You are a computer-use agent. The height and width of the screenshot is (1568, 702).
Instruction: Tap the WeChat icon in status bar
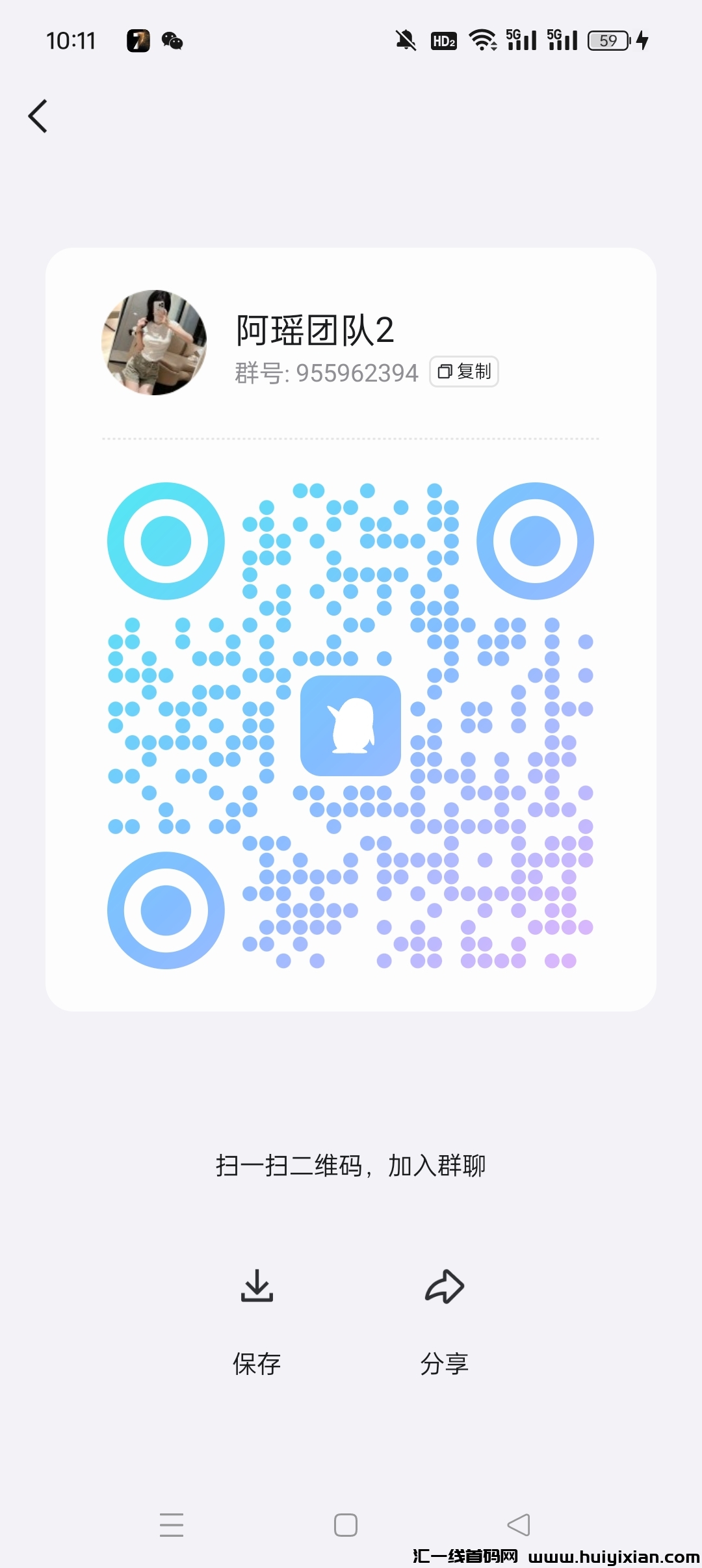[x=172, y=40]
